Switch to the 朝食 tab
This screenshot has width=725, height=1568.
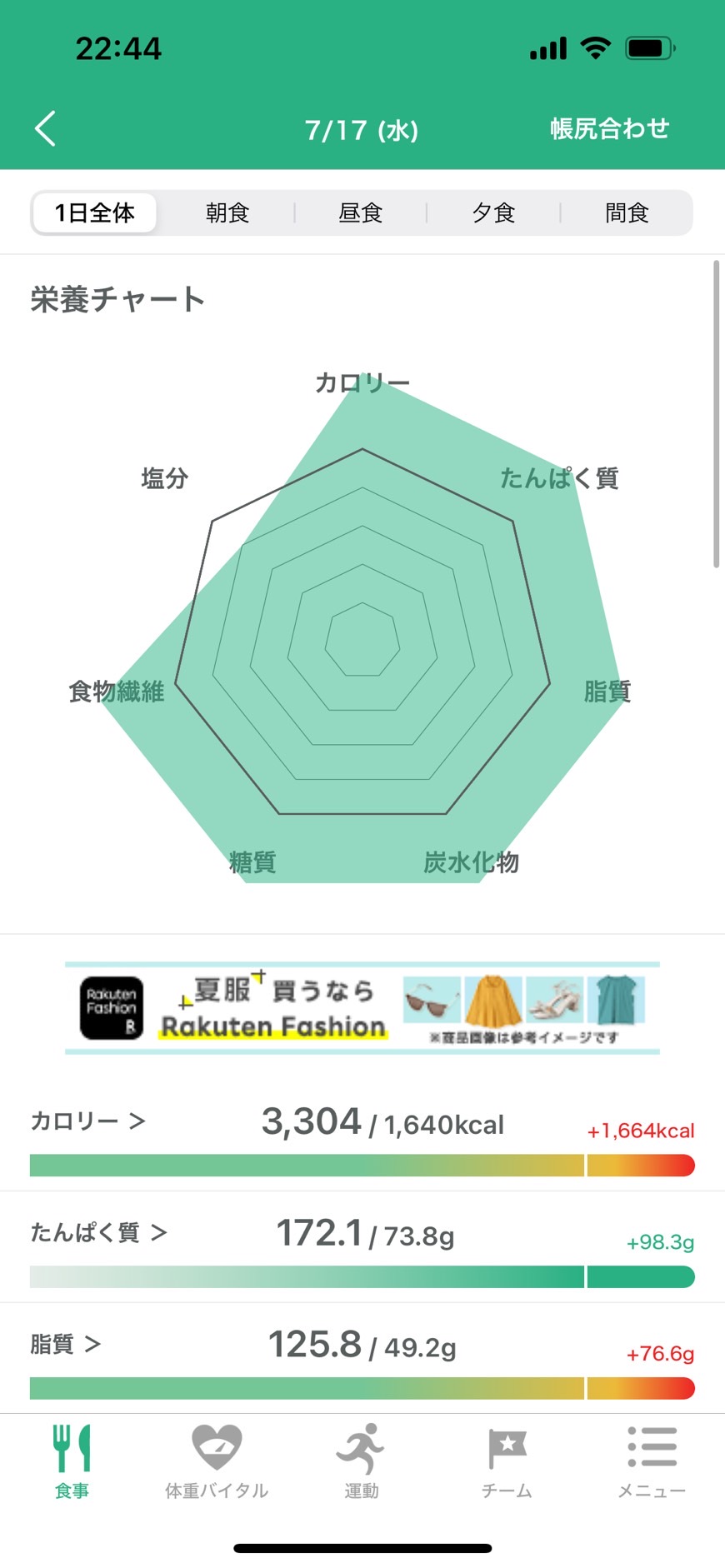[227, 213]
